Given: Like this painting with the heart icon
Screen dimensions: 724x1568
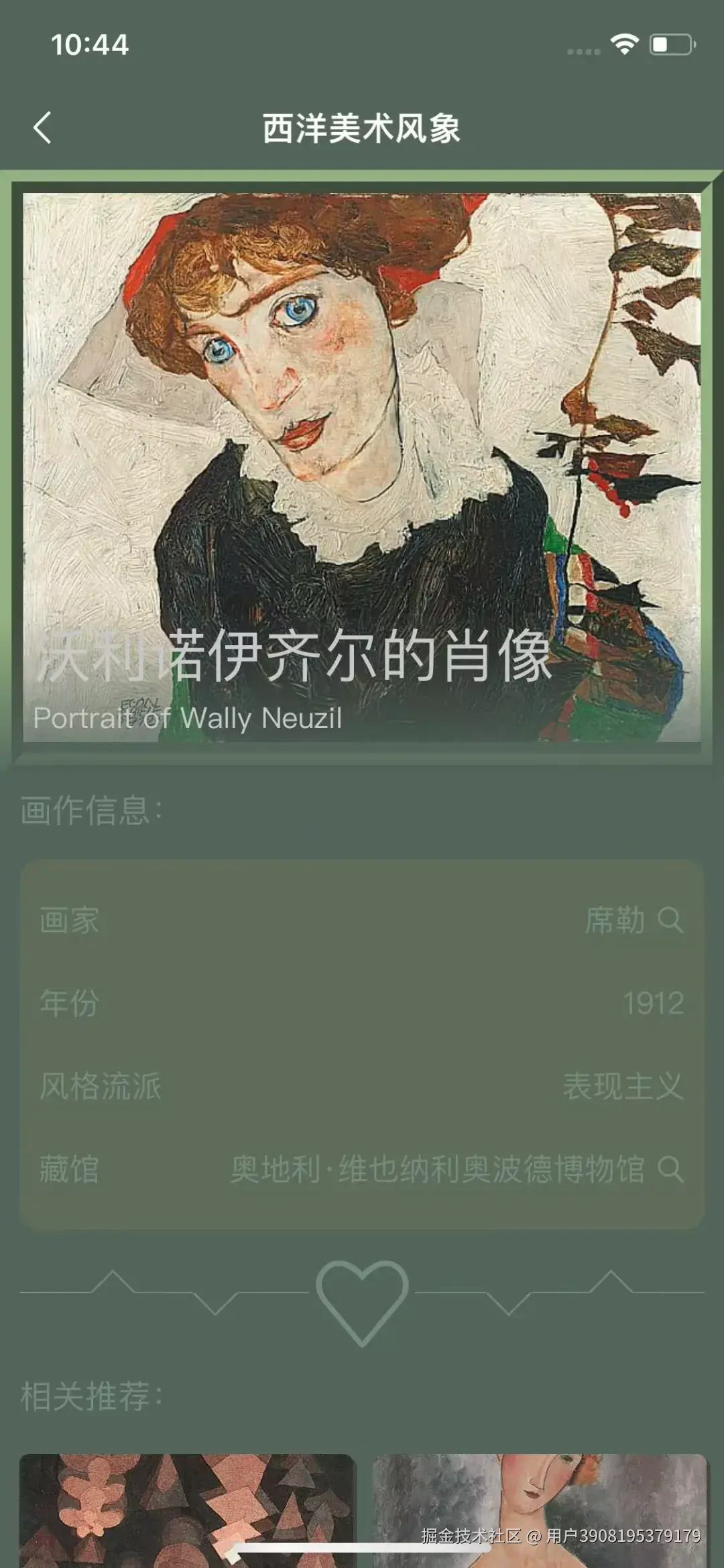Looking at the screenshot, I should 362,1301.
